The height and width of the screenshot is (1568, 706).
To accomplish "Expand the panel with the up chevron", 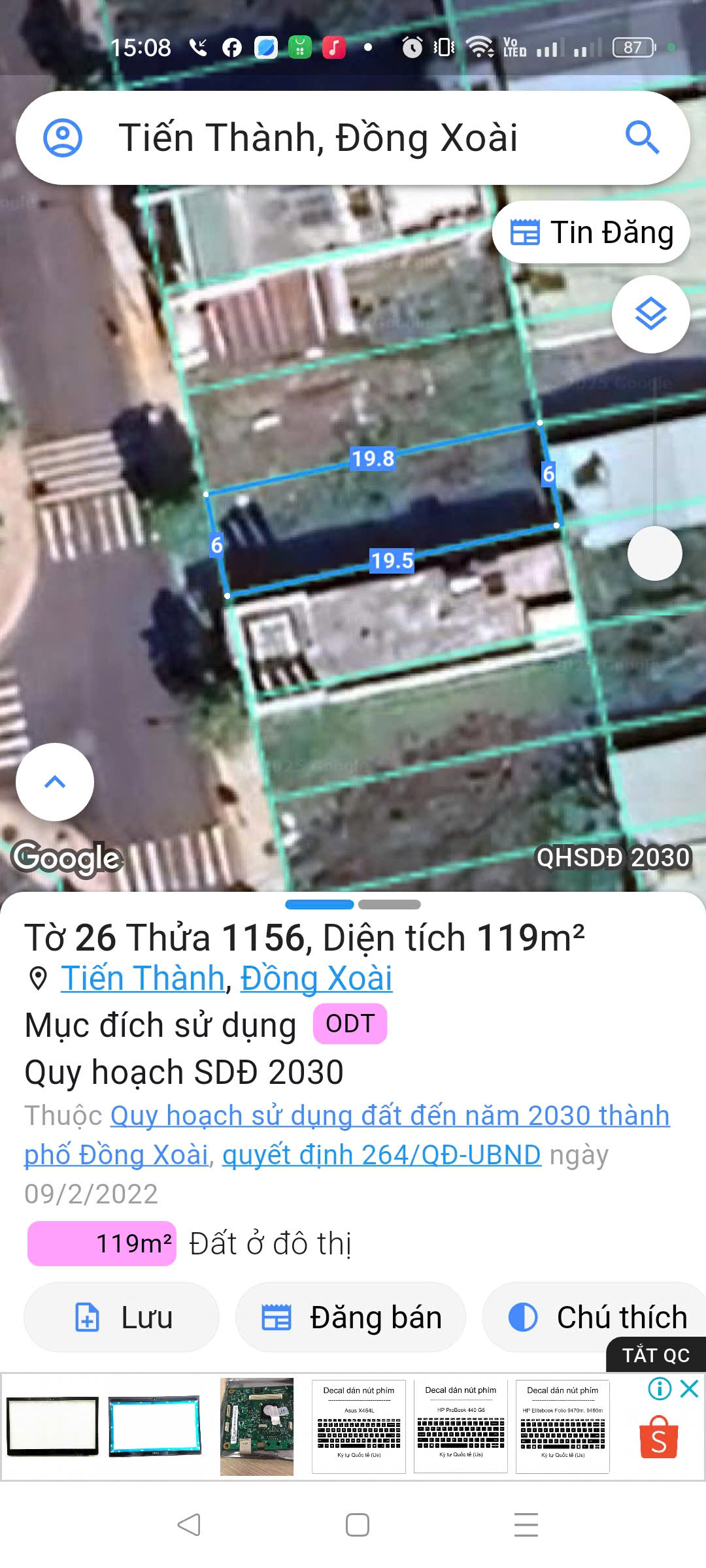I will 55,782.
